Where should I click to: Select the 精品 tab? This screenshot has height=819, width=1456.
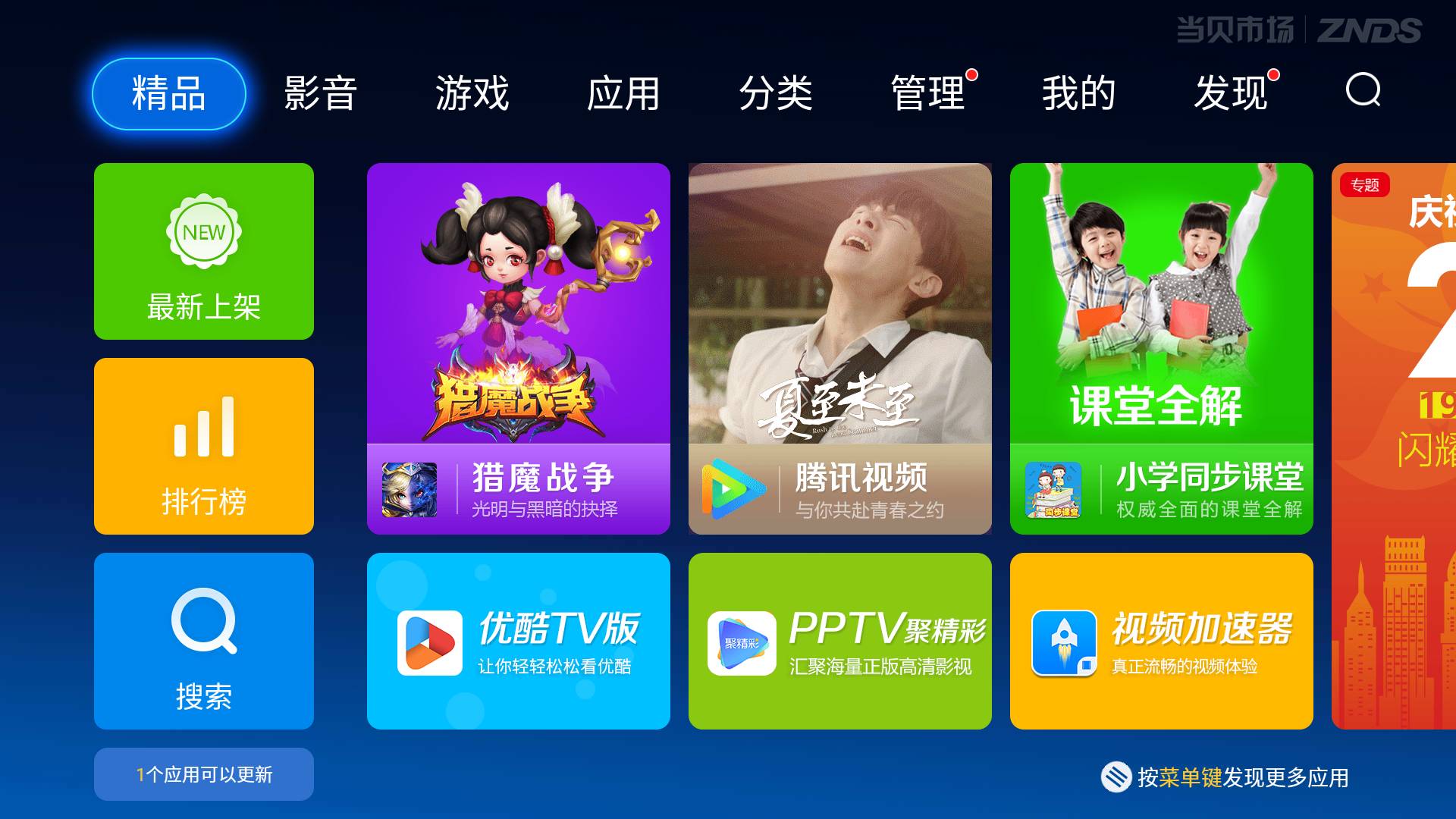coord(169,94)
